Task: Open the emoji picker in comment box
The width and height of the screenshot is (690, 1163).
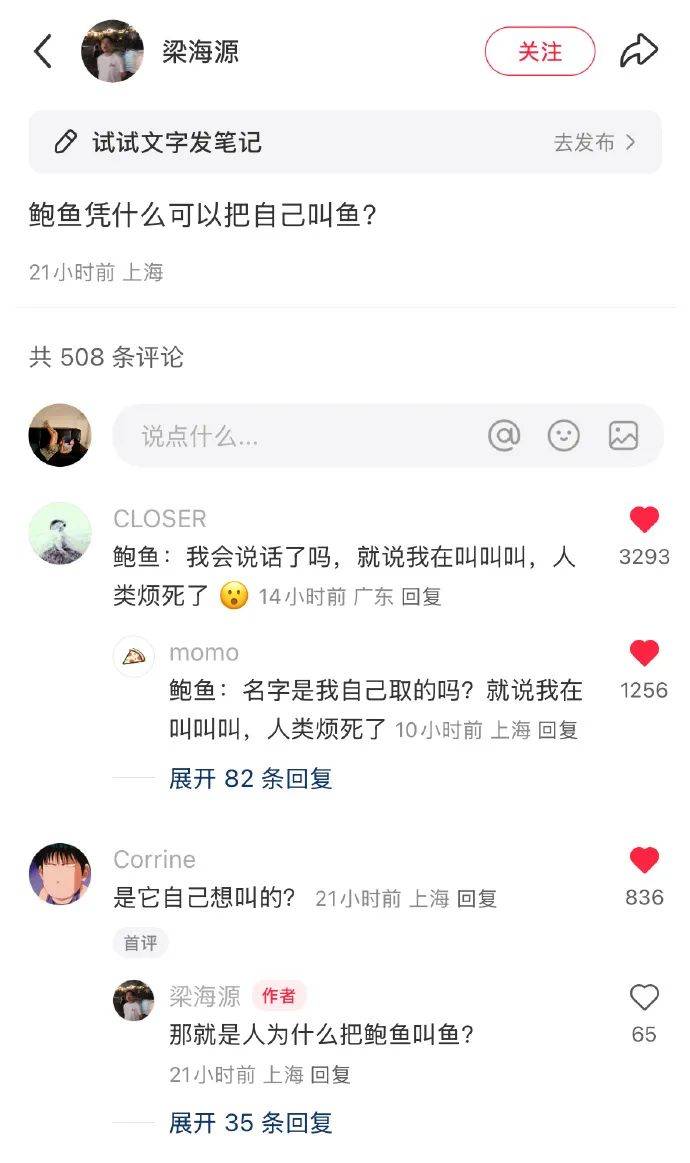Action: click(564, 436)
